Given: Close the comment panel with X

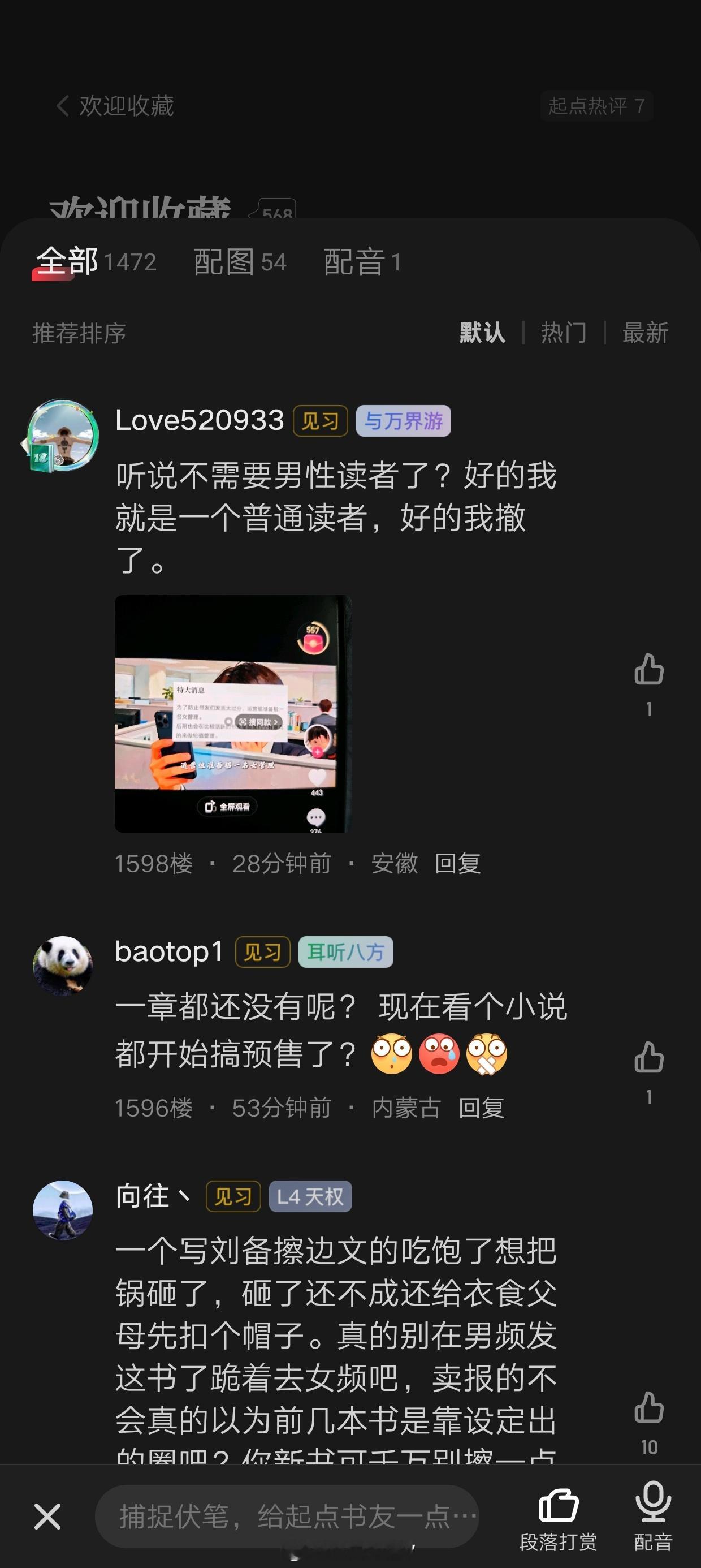Looking at the screenshot, I should [46, 1517].
